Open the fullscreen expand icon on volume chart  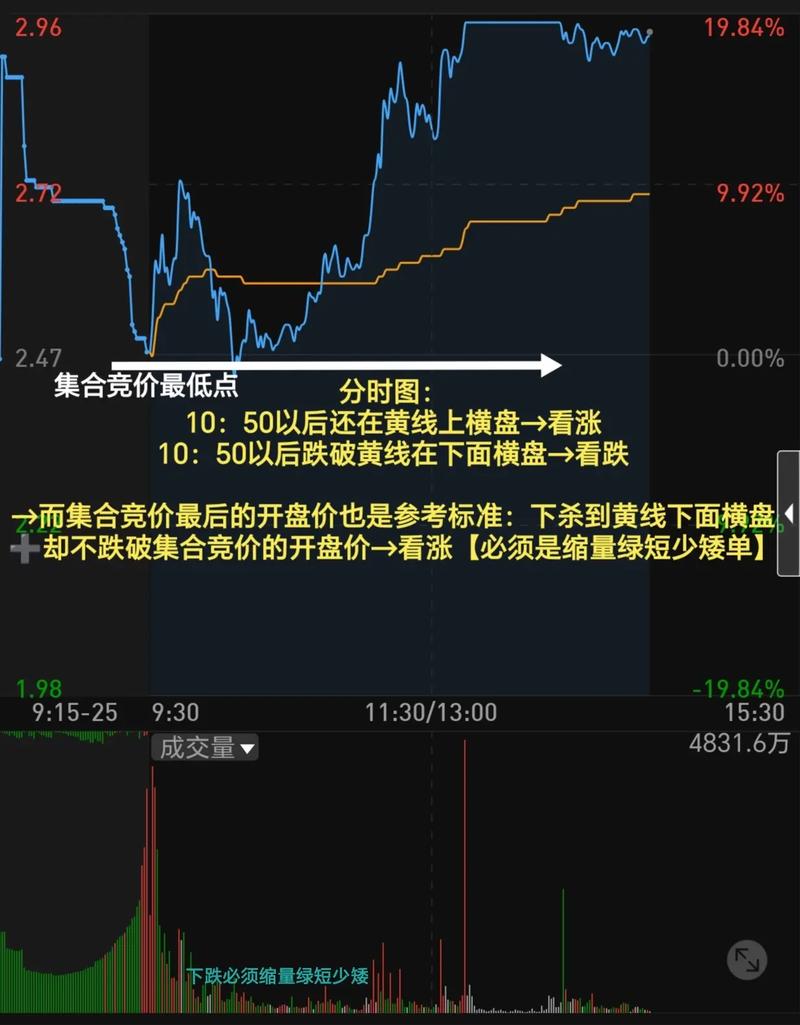(x=745, y=958)
